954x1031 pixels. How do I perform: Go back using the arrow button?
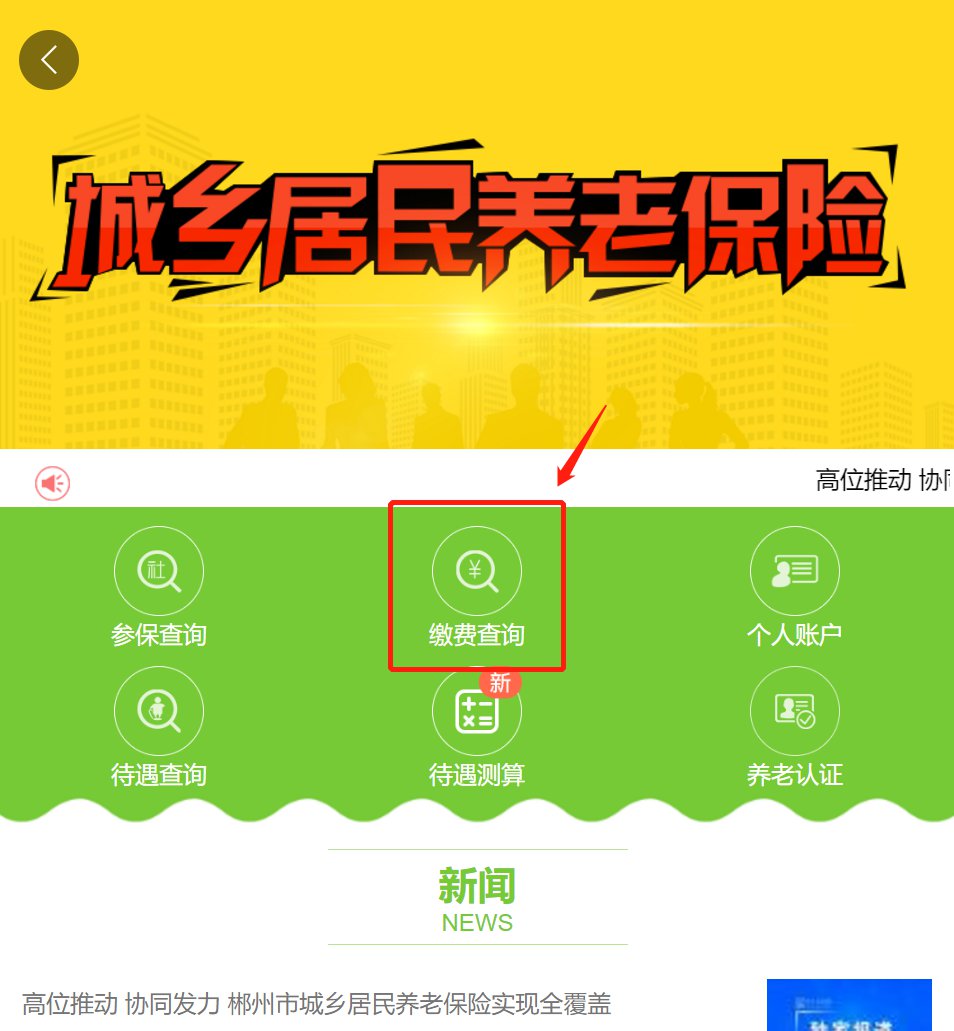[48, 60]
